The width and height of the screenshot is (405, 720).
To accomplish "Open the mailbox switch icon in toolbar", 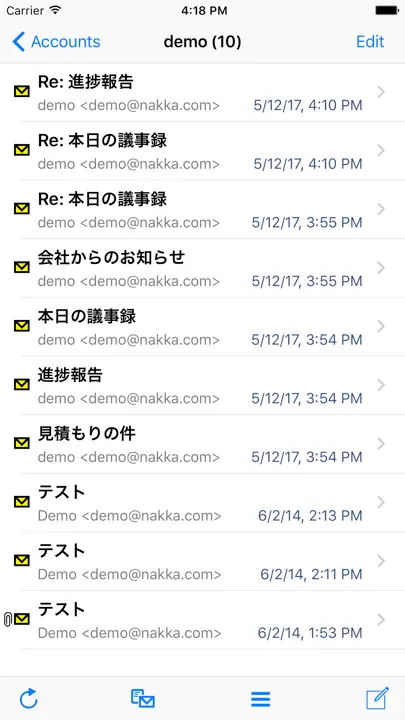I will click(143, 698).
